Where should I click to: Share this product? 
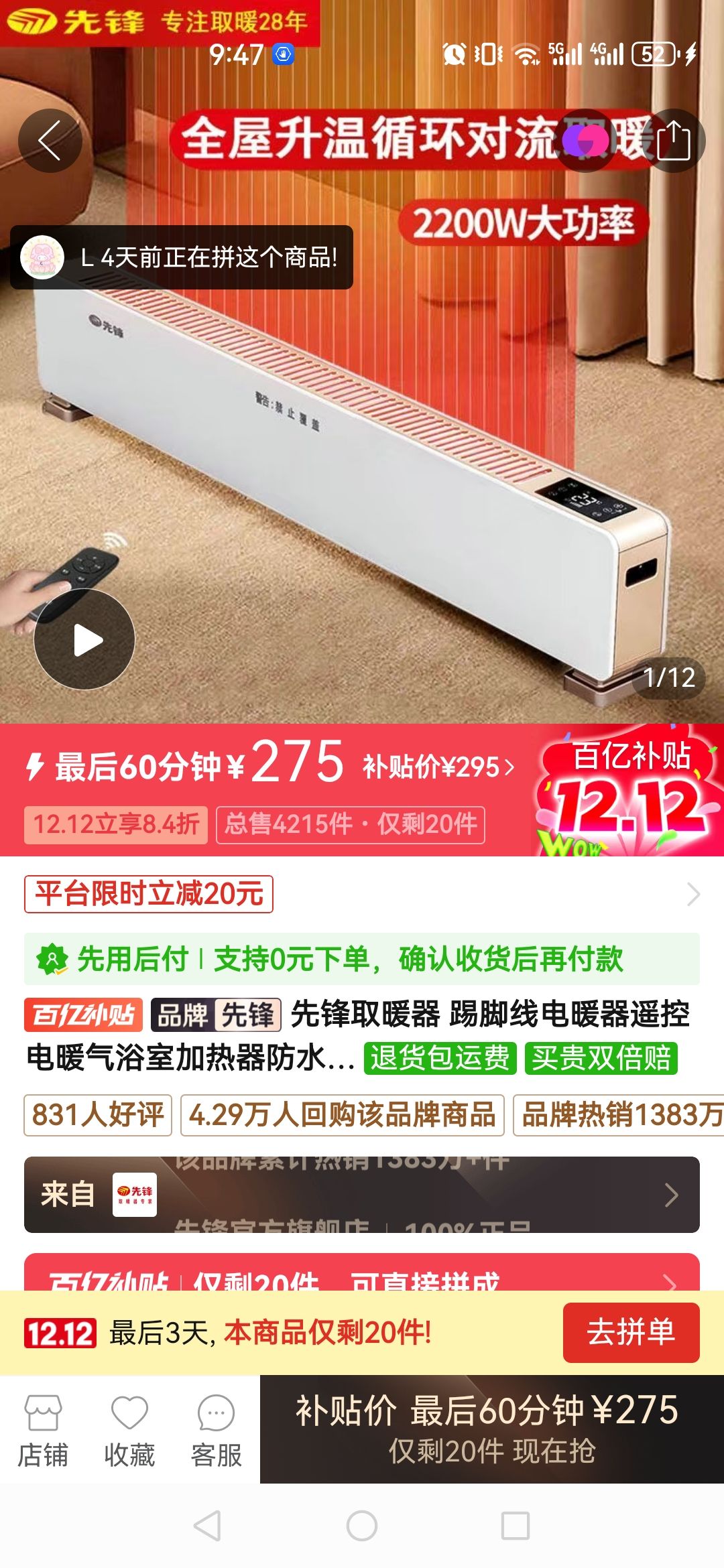click(x=673, y=141)
